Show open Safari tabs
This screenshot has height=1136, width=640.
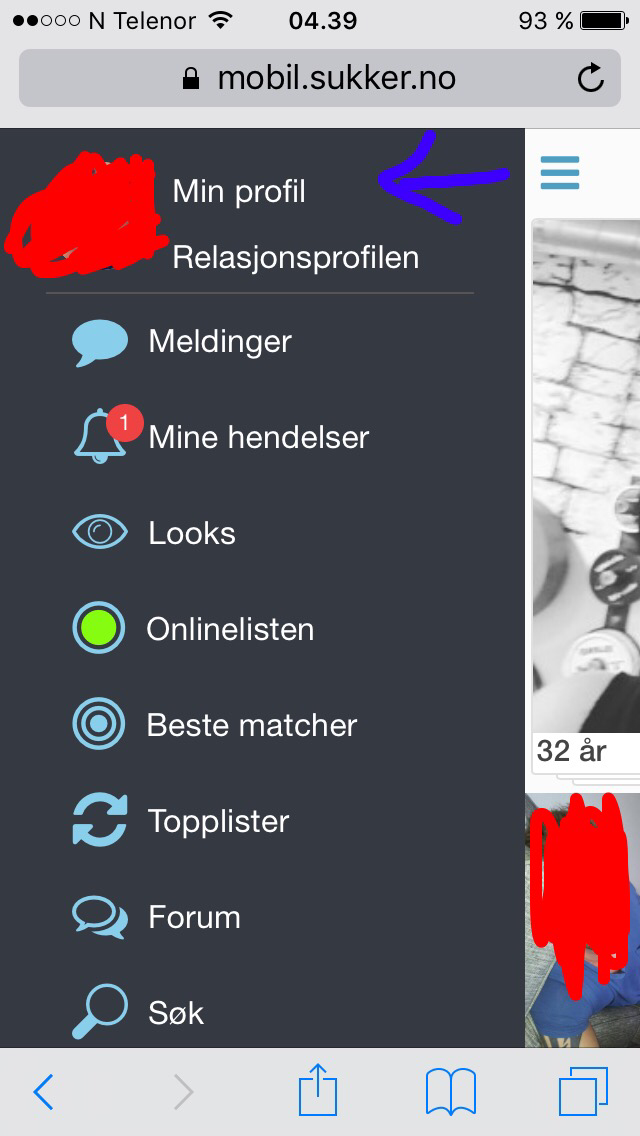point(583,1092)
